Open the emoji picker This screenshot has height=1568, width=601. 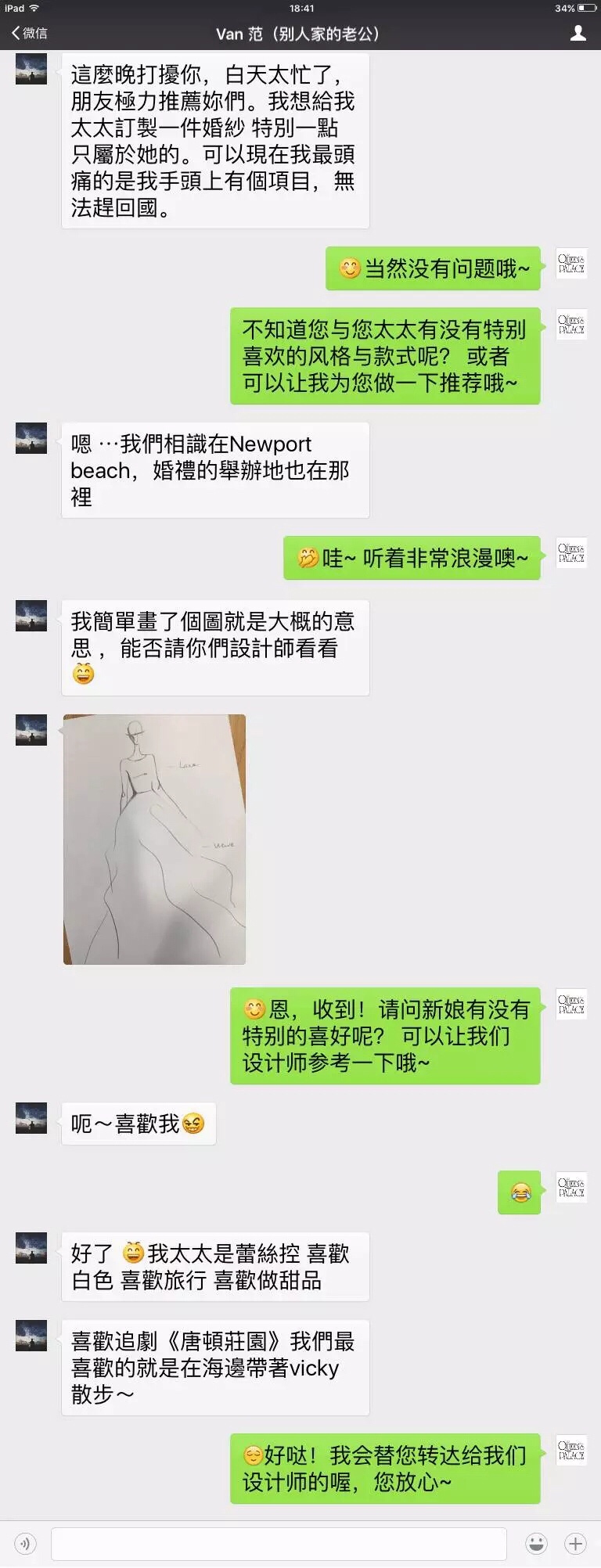(536, 1544)
